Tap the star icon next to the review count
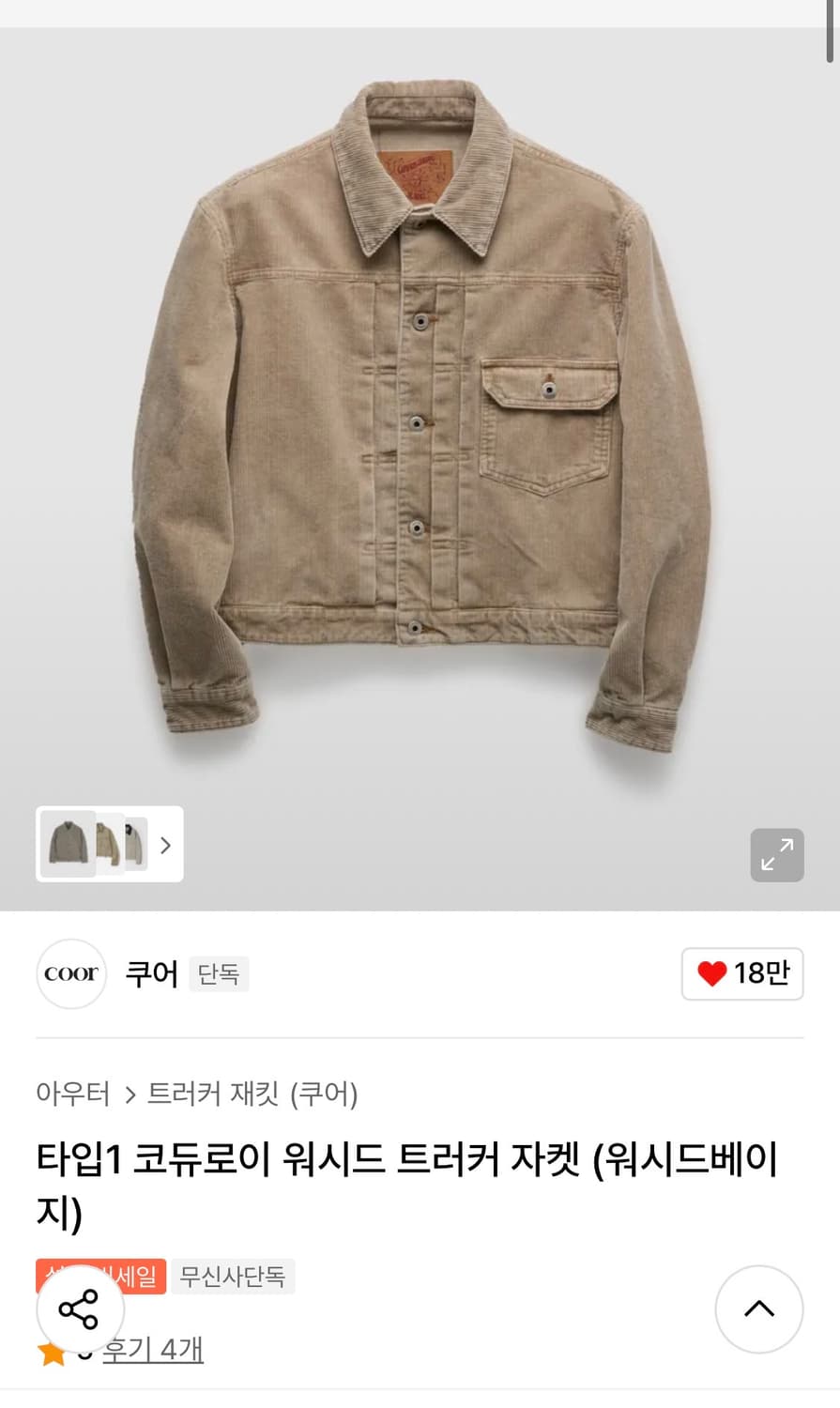Image resolution: width=840 pixels, height=1408 pixels. [x=53, y=1349]
